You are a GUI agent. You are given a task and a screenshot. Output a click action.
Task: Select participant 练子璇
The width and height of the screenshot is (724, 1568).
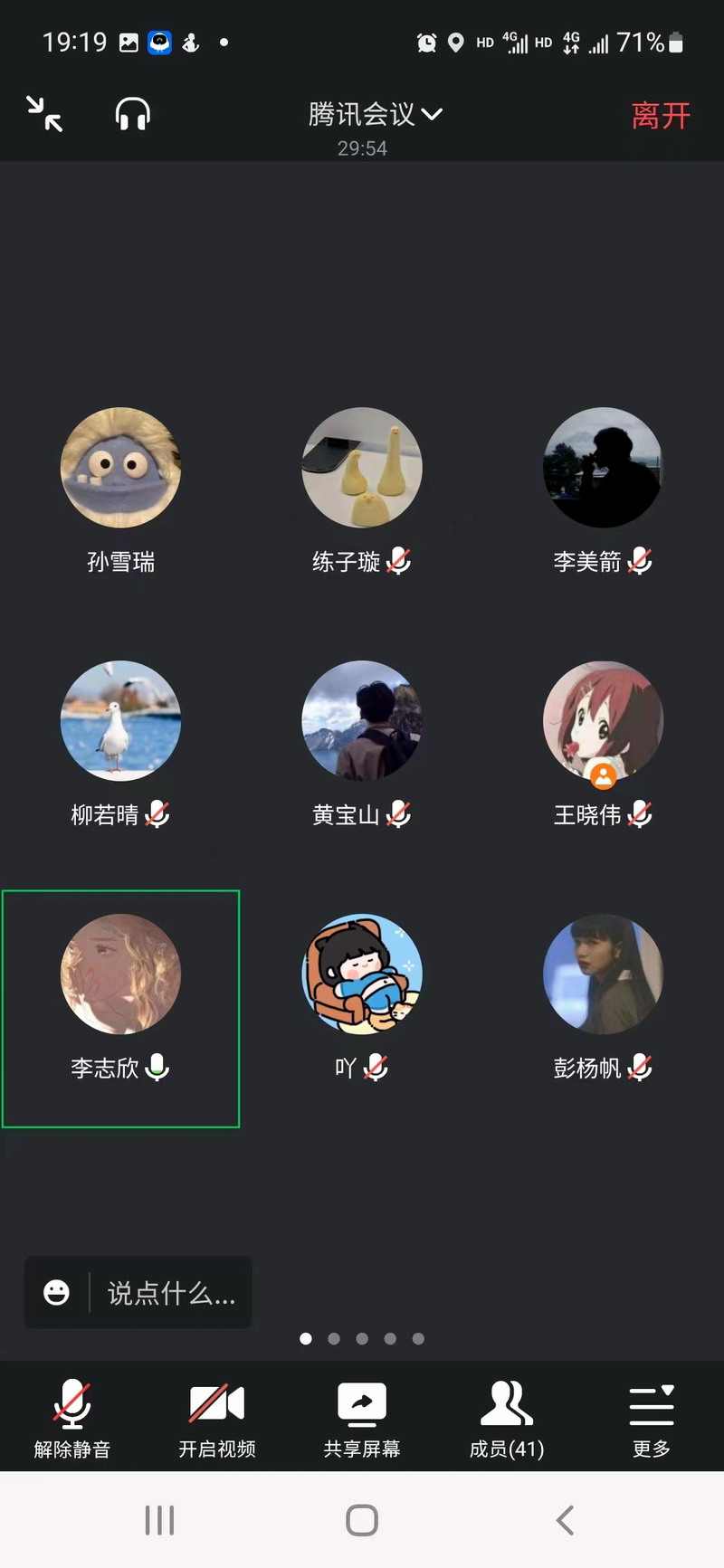pyautogui.click(x=361, y=468)
